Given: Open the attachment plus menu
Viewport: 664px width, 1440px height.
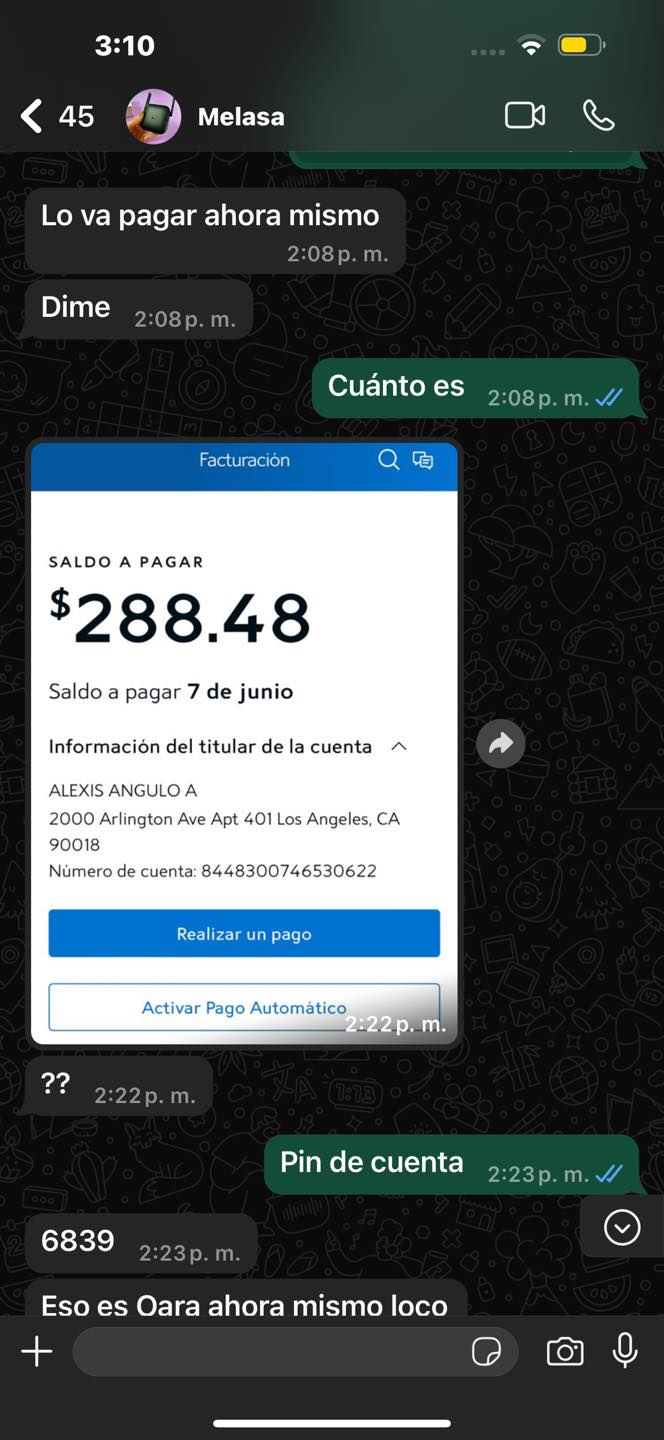Looking at the screenshot, I should tap(37, 1352).
